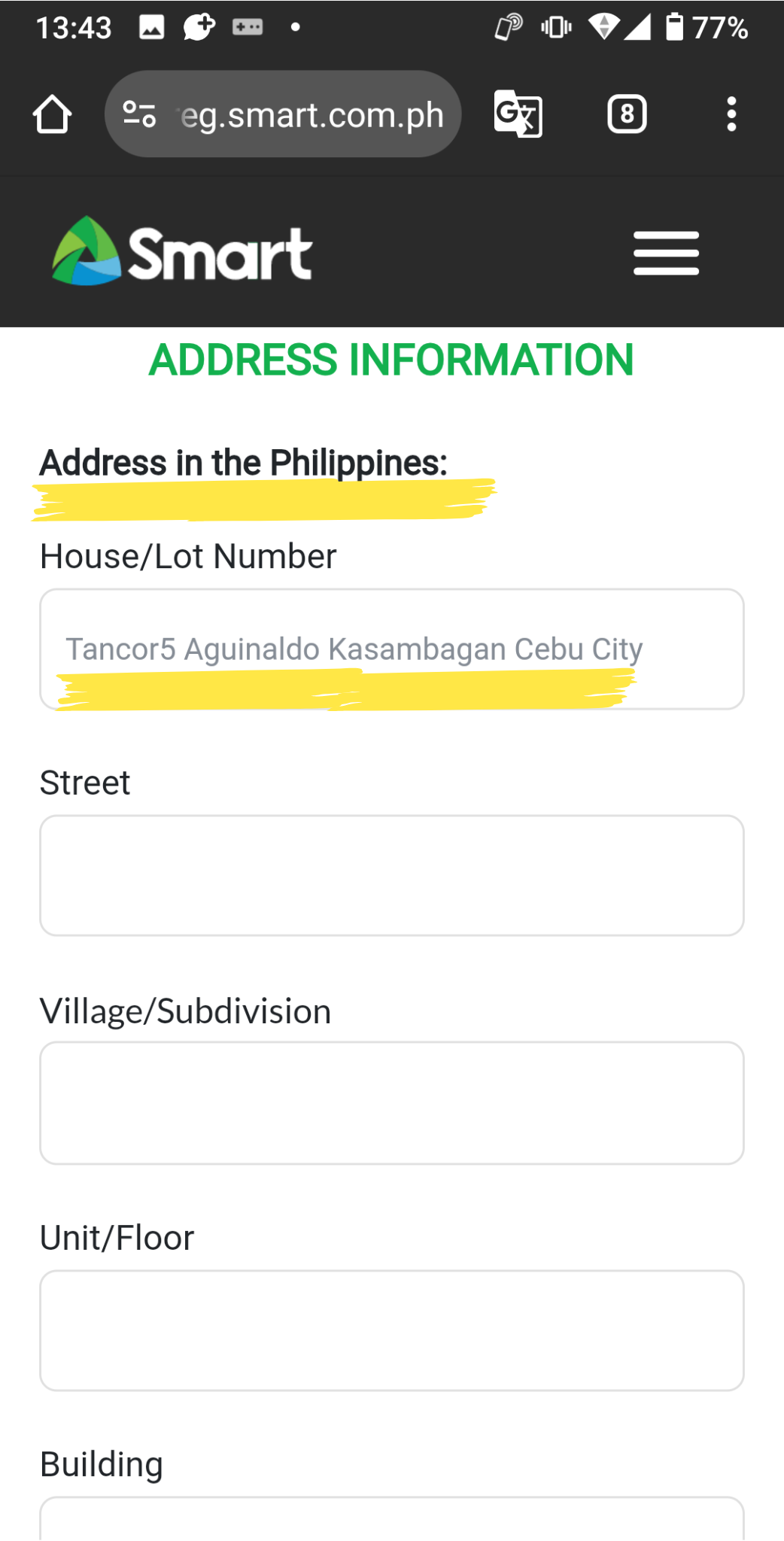This screenshot has height=1541, width=784.
Task: Edit the House/Lot Number field
Action: tap(392, 649)
